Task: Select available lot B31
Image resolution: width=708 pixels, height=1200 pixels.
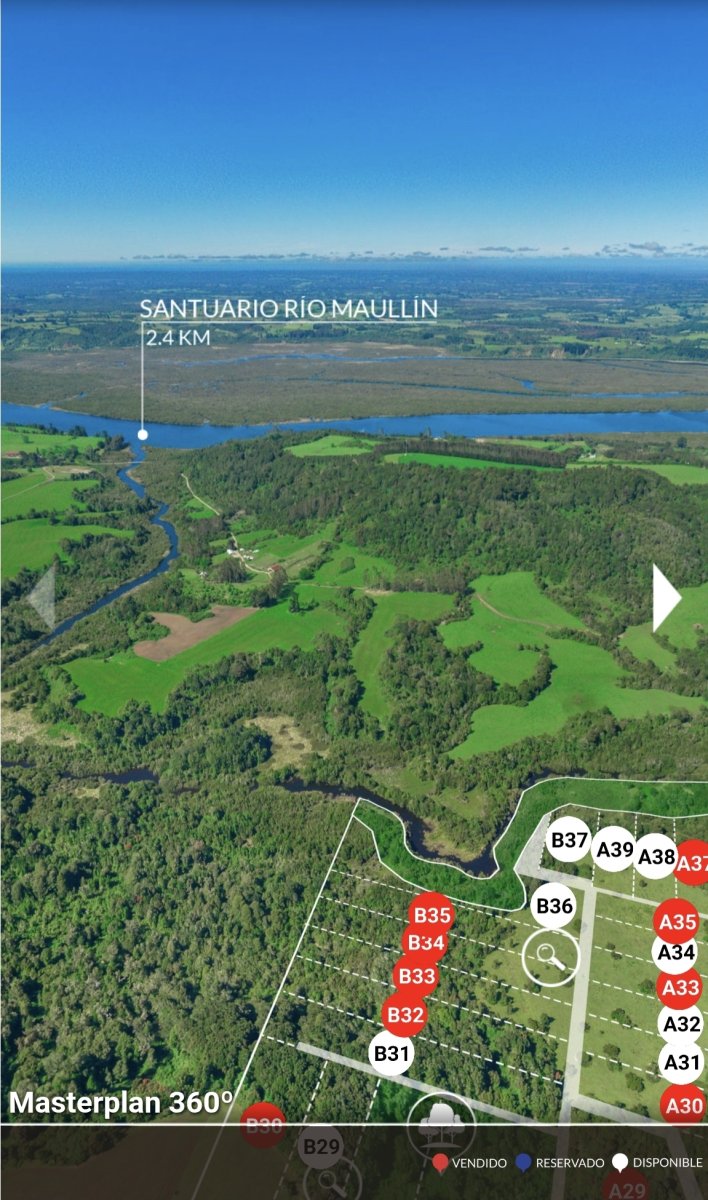Action: tap(391, 1052)
